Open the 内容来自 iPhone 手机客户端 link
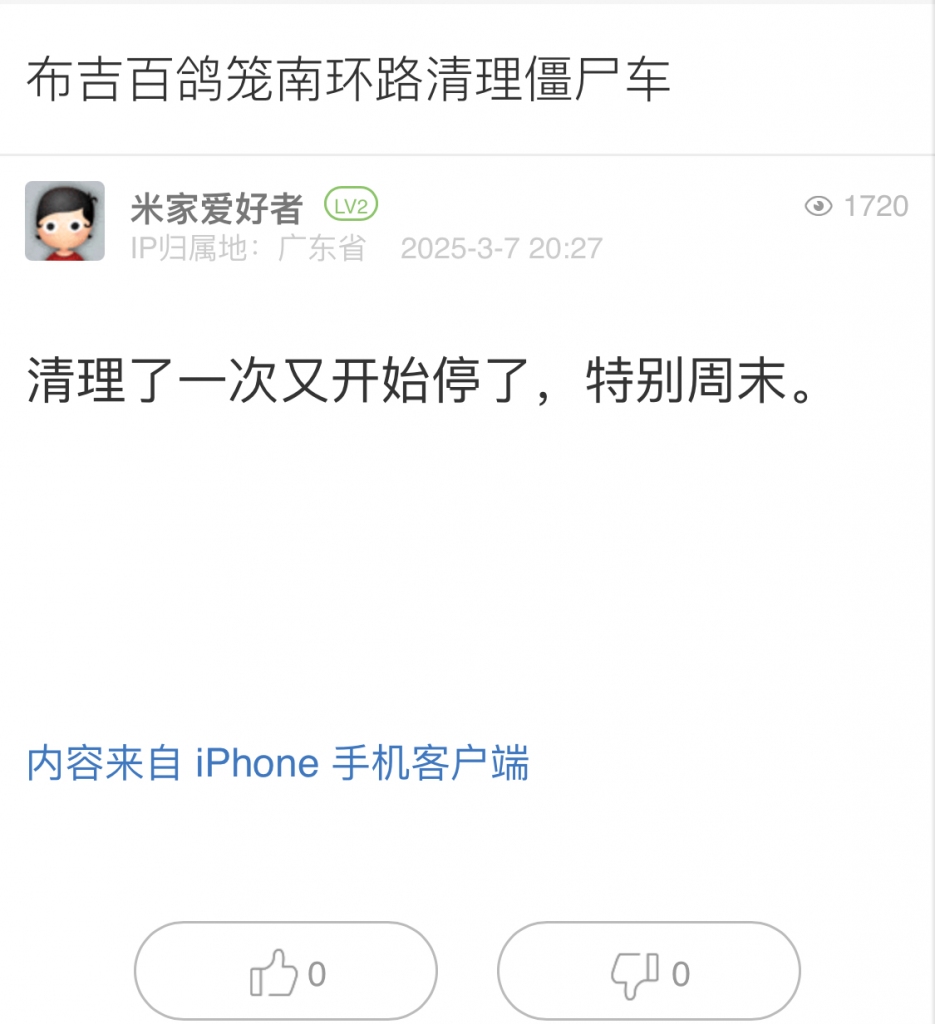The height and width of the screenshot is (1024, 935). click(x=277, y=764)
